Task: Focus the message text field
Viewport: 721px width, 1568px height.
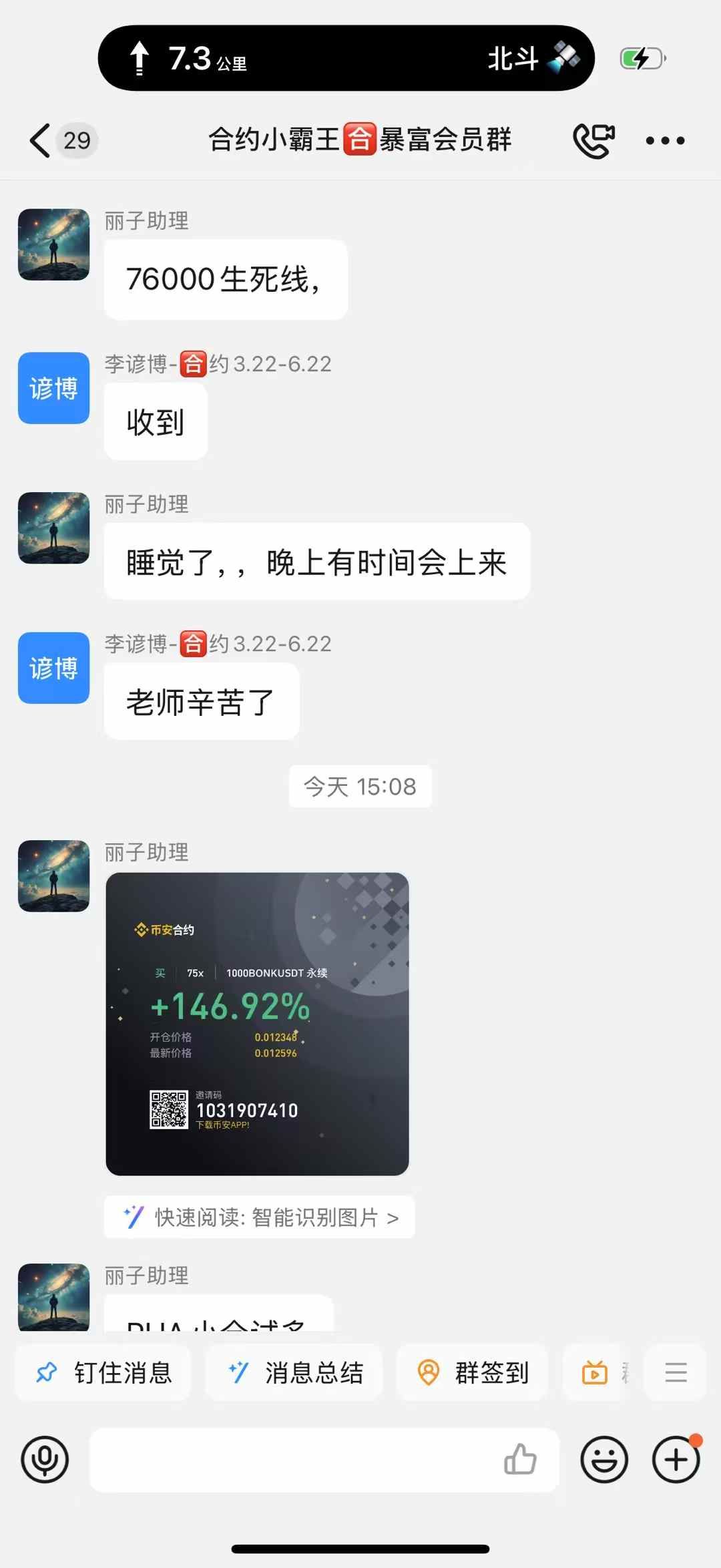Action: click(x=294, y=1460)
